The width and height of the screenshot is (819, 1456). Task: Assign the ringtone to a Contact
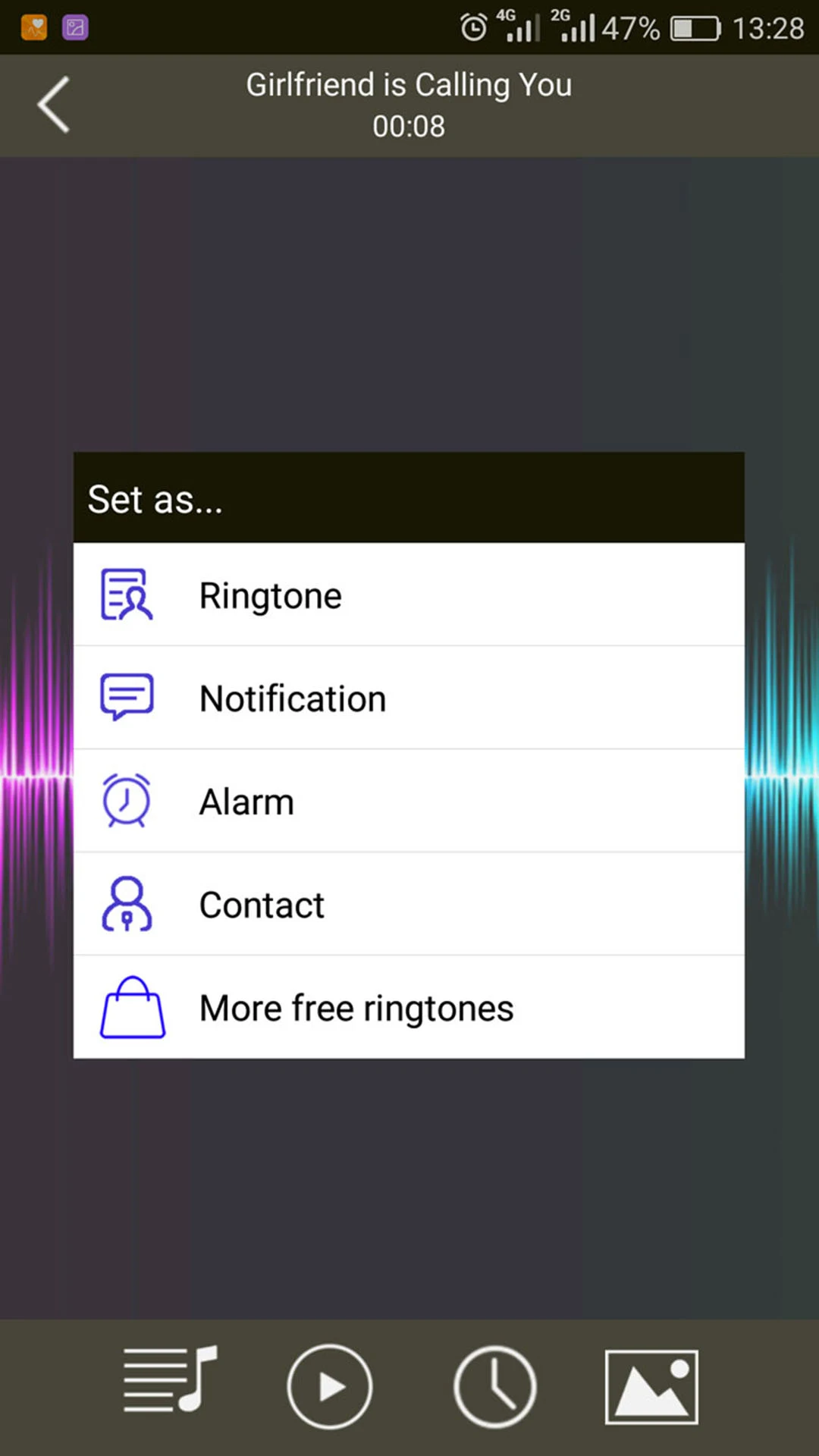click(409, 904)
